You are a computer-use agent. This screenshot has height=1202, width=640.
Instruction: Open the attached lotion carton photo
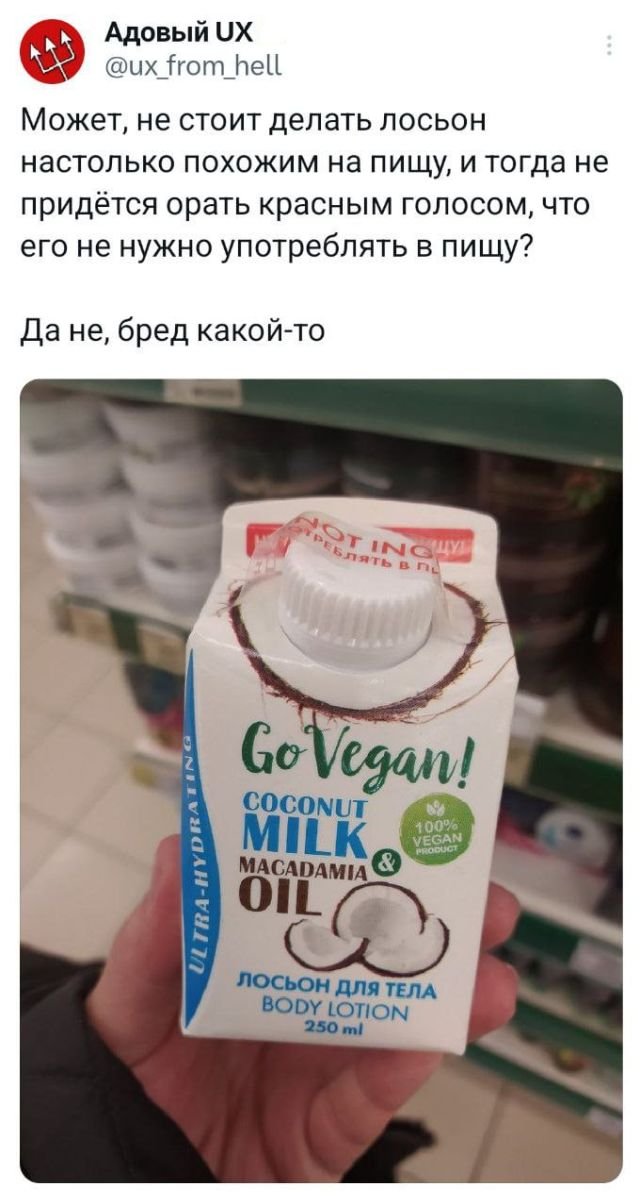tap(320, 780)
